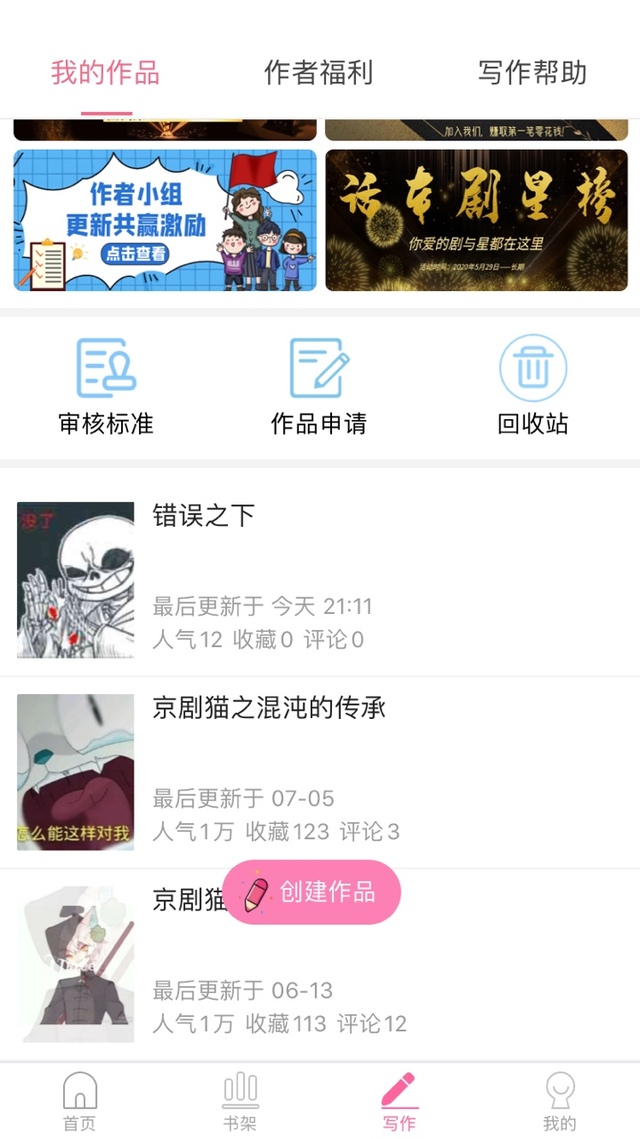Open 作品申请
The image size is (640, 1139).
[319, 387]
